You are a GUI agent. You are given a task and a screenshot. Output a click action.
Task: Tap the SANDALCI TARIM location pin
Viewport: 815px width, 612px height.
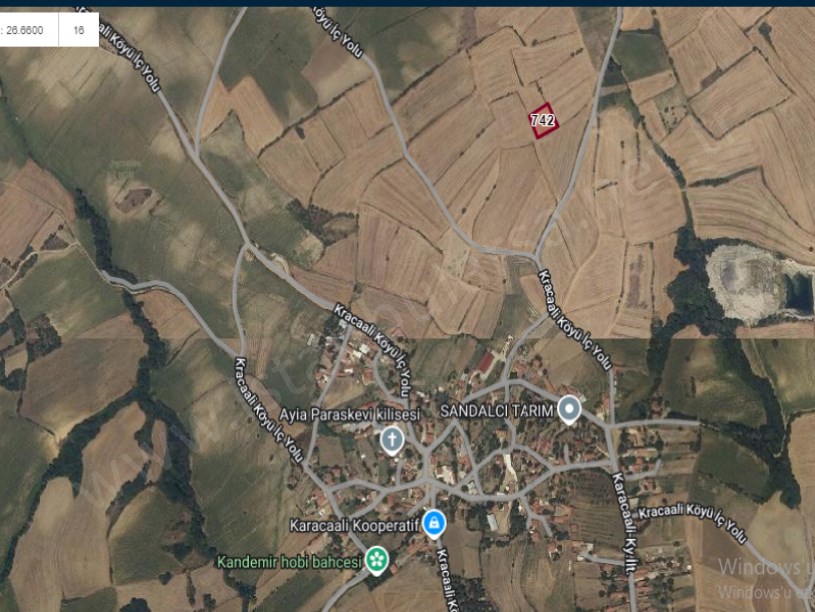[x=570, y=409]
